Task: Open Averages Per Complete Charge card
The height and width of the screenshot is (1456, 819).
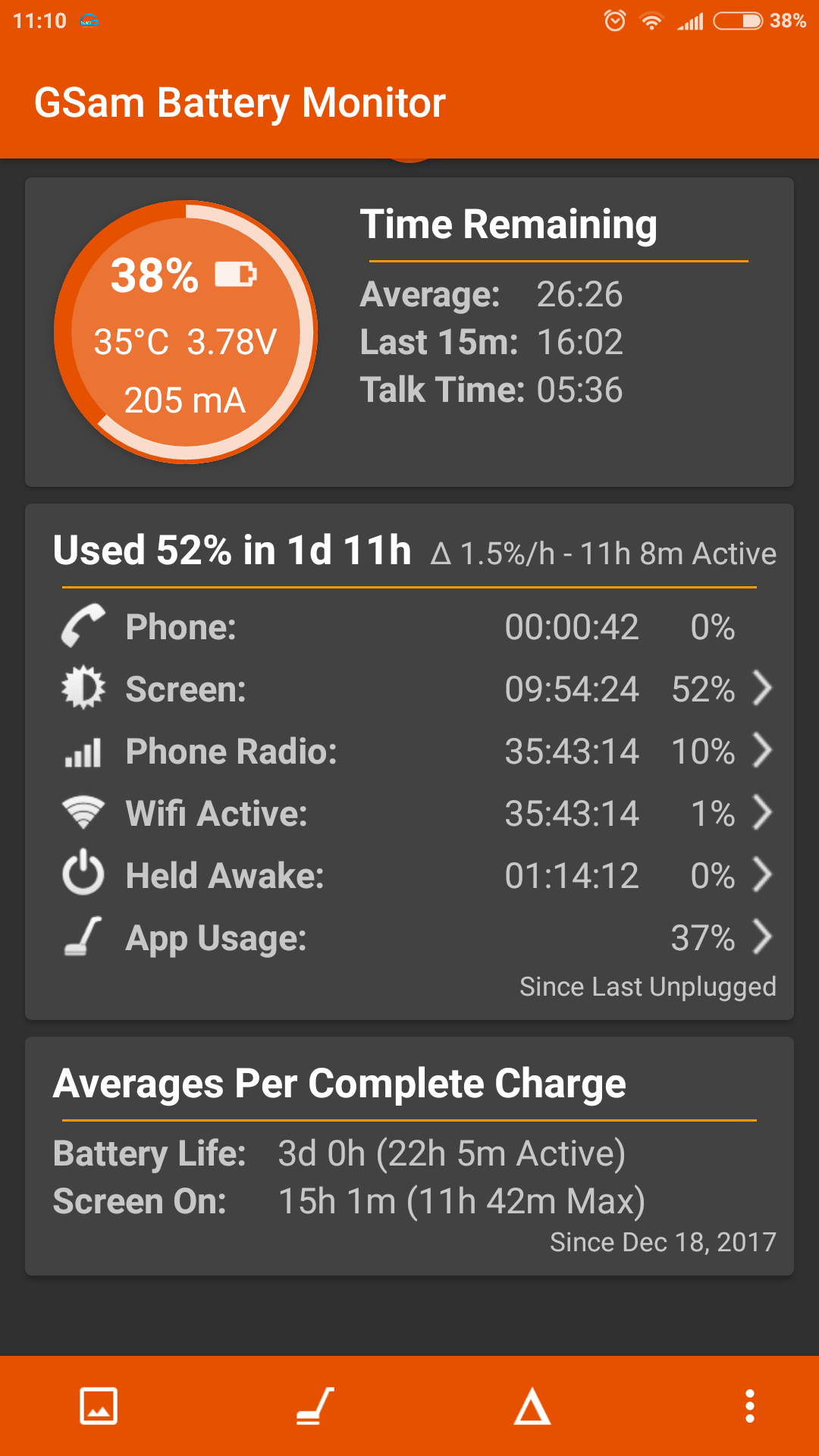Action: tap(409, 1156)
